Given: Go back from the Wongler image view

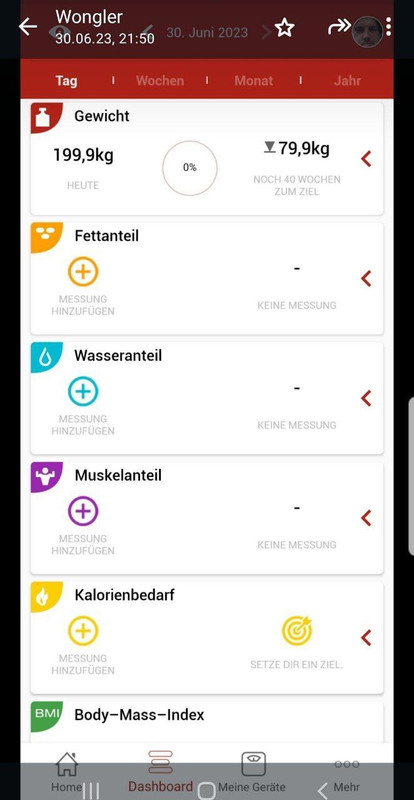Looking at the screenshot, I should [x=28, y=27].
